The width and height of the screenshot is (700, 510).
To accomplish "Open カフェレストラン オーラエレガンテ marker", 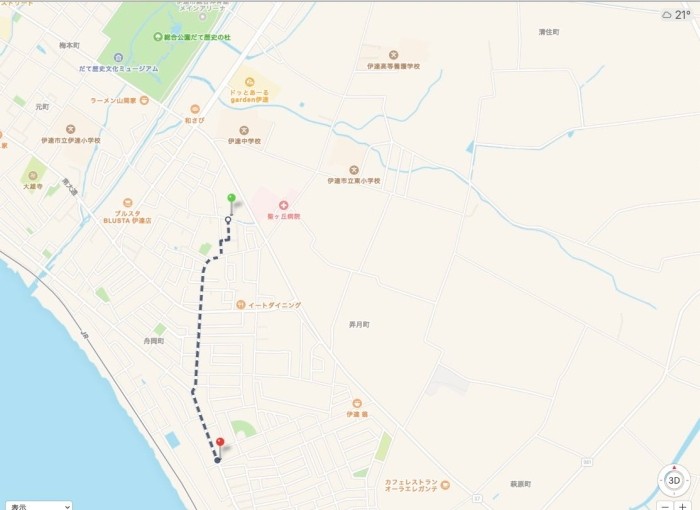I will click(x=444, y=484).
